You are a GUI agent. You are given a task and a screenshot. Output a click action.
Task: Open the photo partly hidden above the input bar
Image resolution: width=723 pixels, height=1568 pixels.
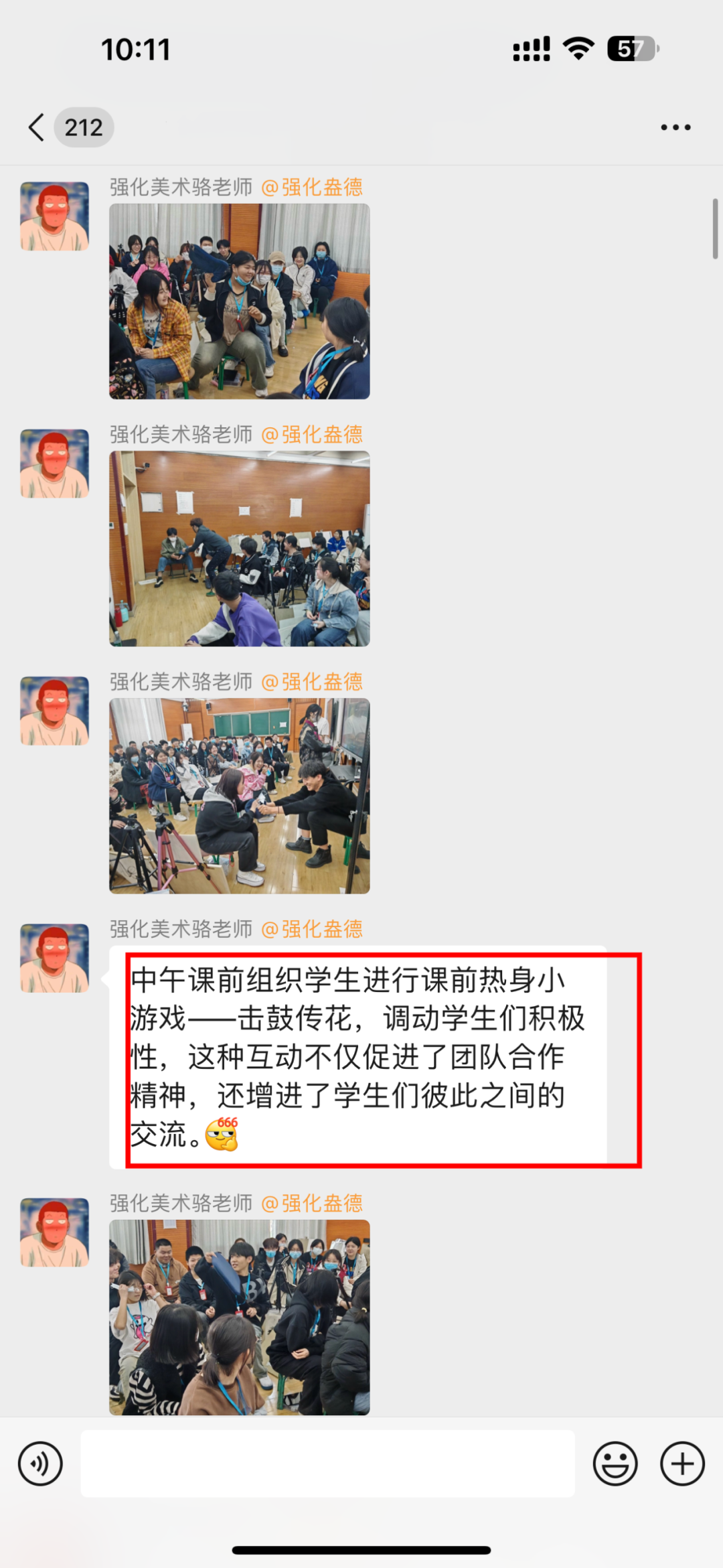pyautogui.click(x=240, y=1317)
